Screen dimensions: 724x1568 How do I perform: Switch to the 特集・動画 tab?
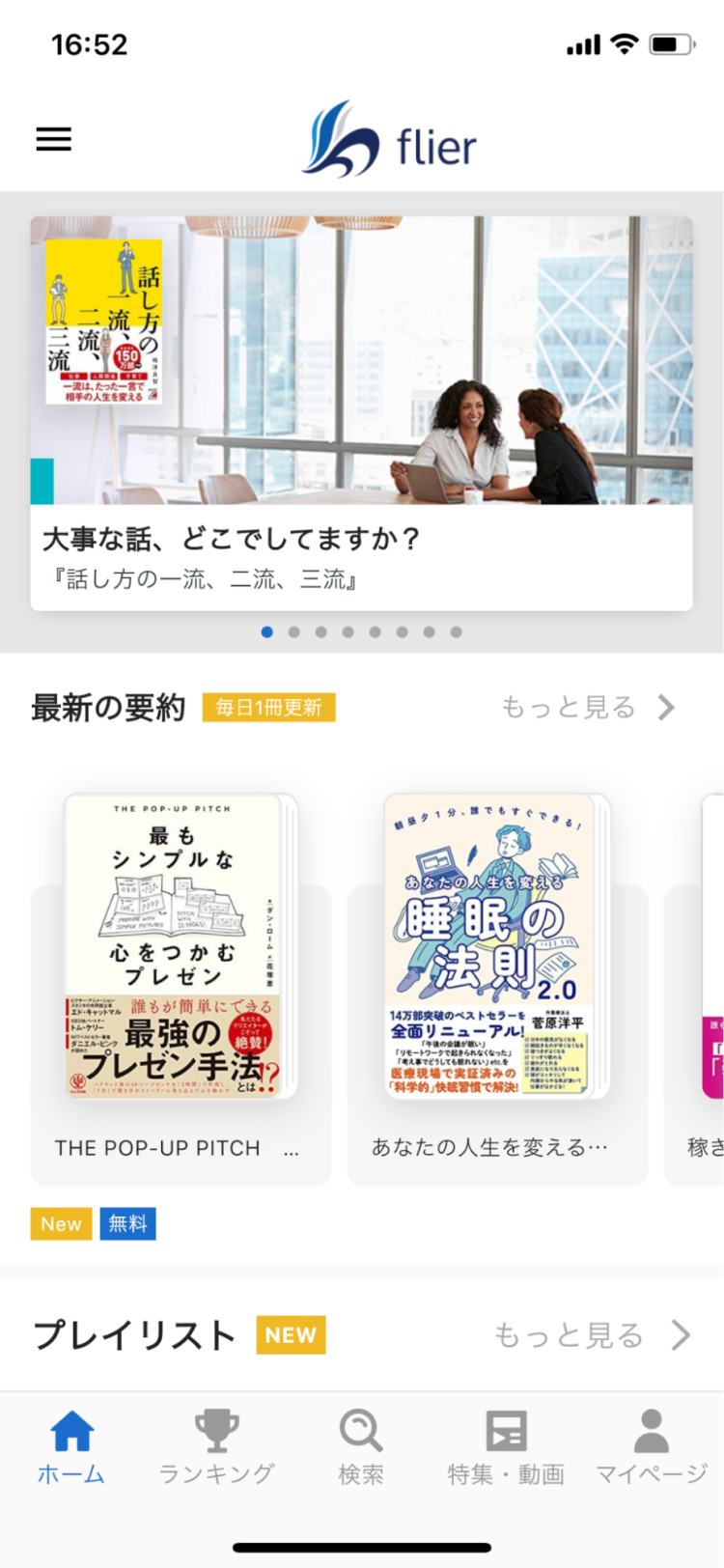[506, 1445]
